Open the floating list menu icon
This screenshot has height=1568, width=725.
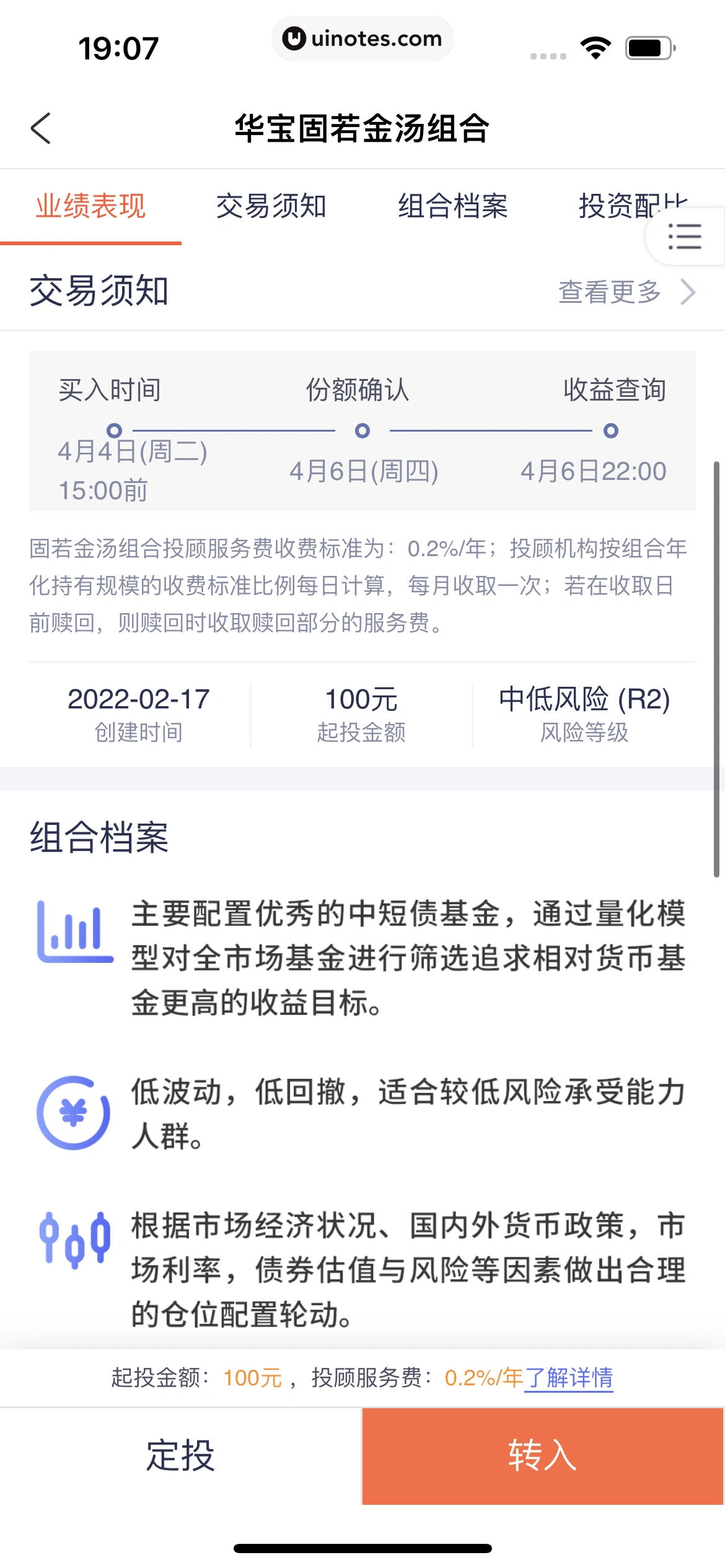[x=685, y=237]
